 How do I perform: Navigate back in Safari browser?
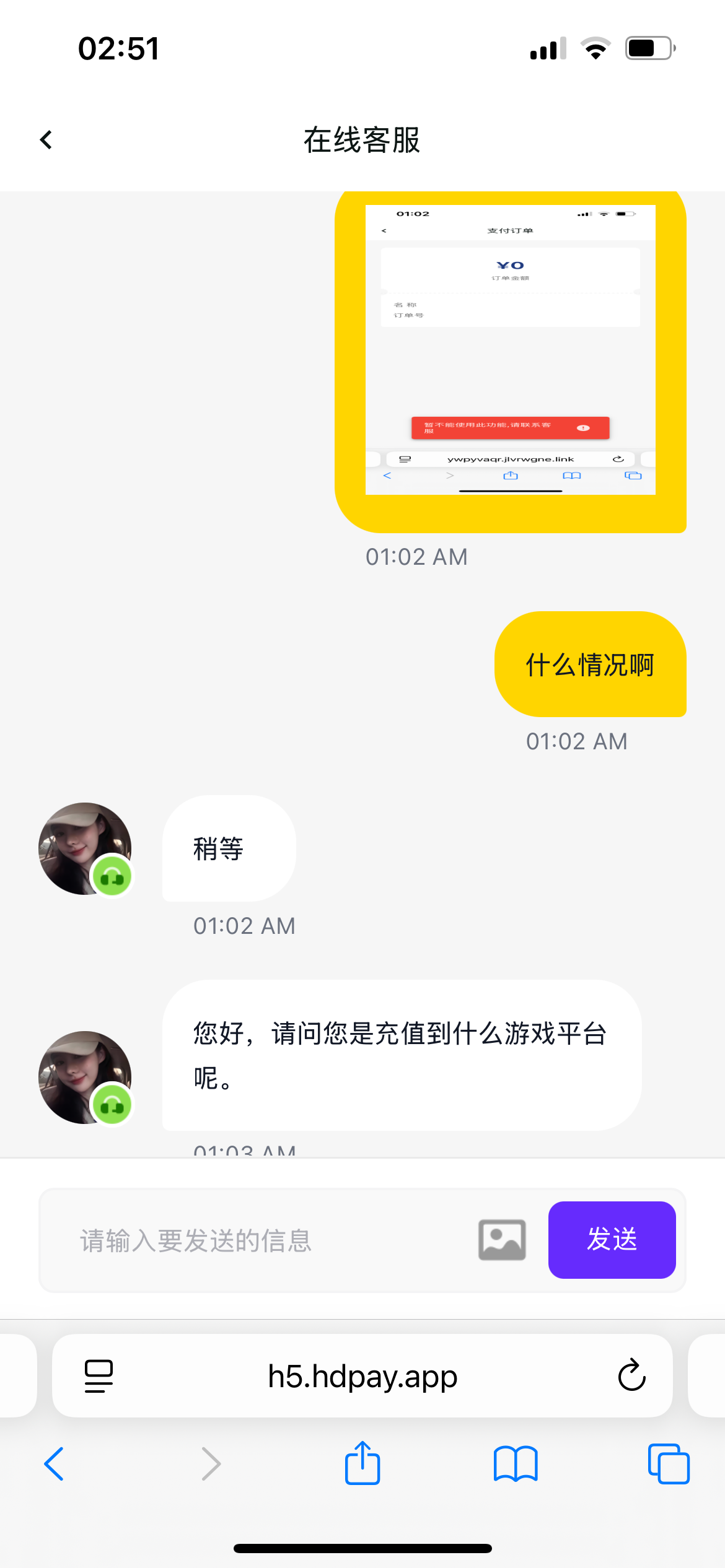pyautogui.click(x=55, y=1464)
